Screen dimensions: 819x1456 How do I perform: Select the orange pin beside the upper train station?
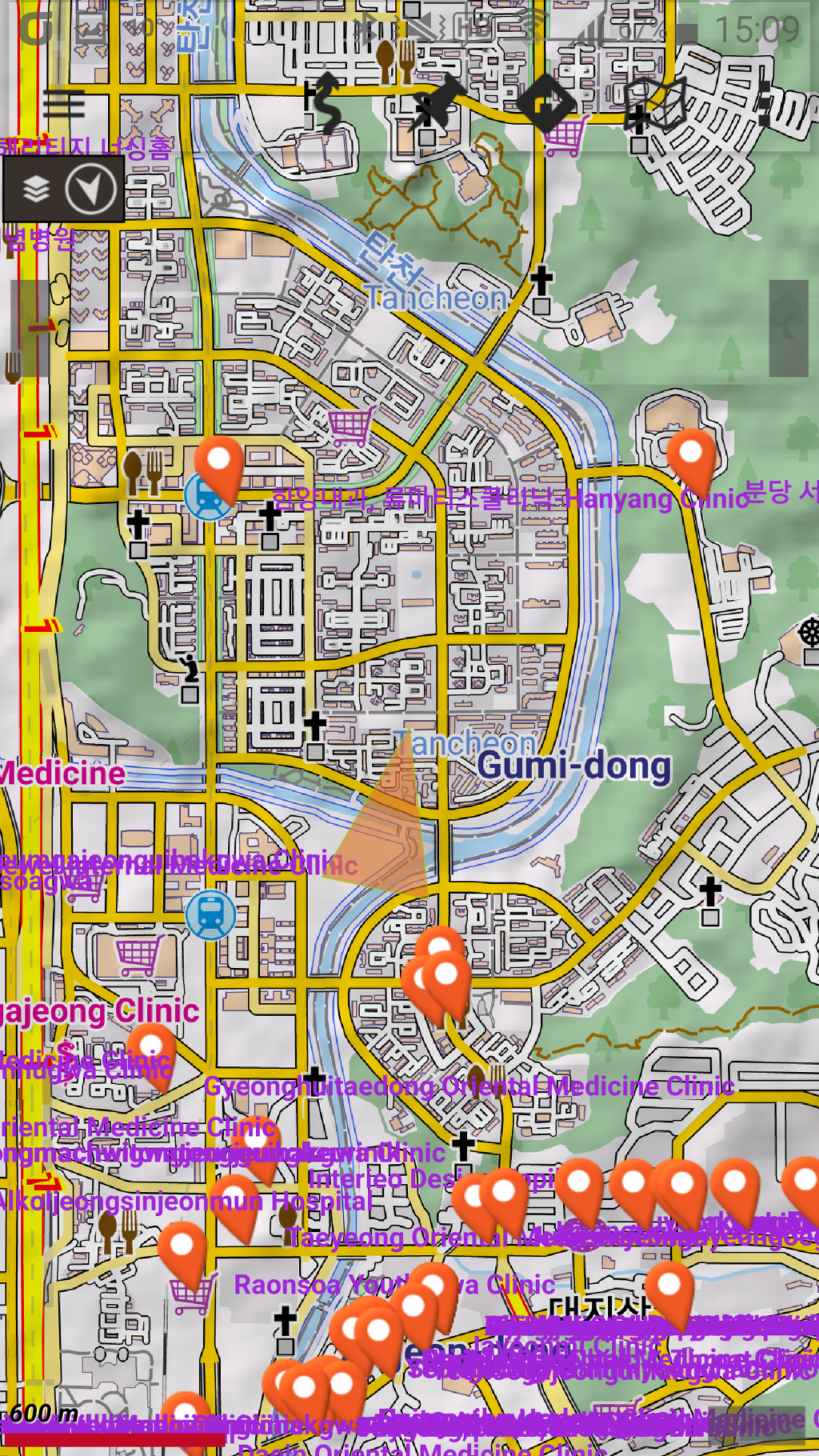[x=219, y=466]
